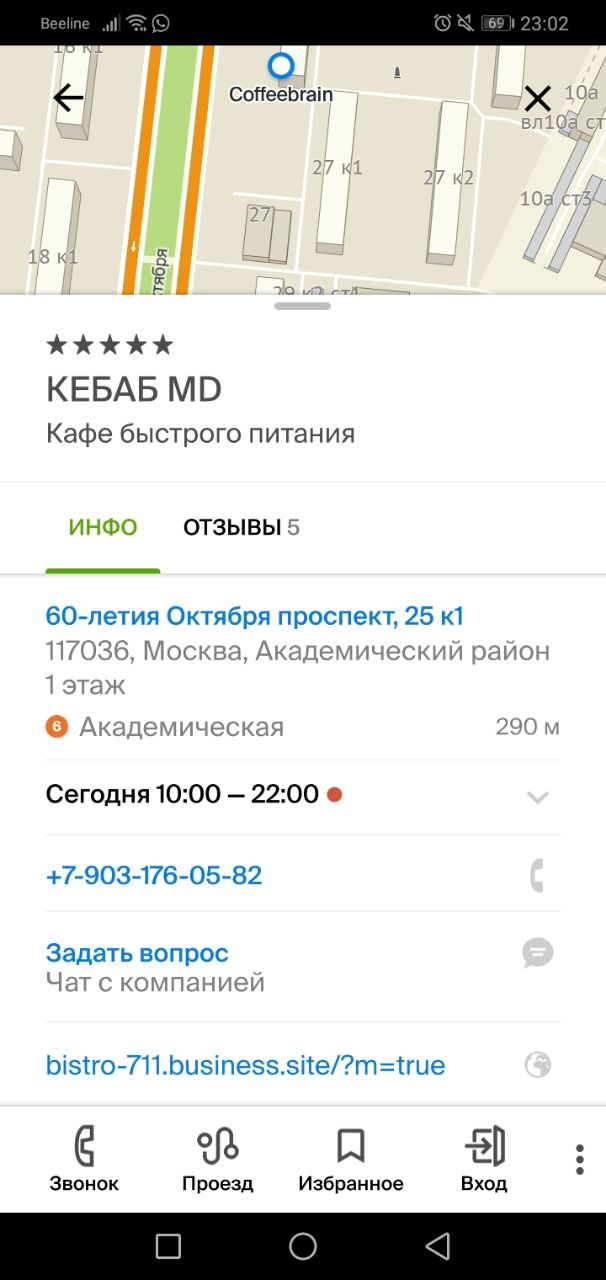Tap the system home button
The height and width of the screenshot is (1280, 606).
coord(303,1246)
